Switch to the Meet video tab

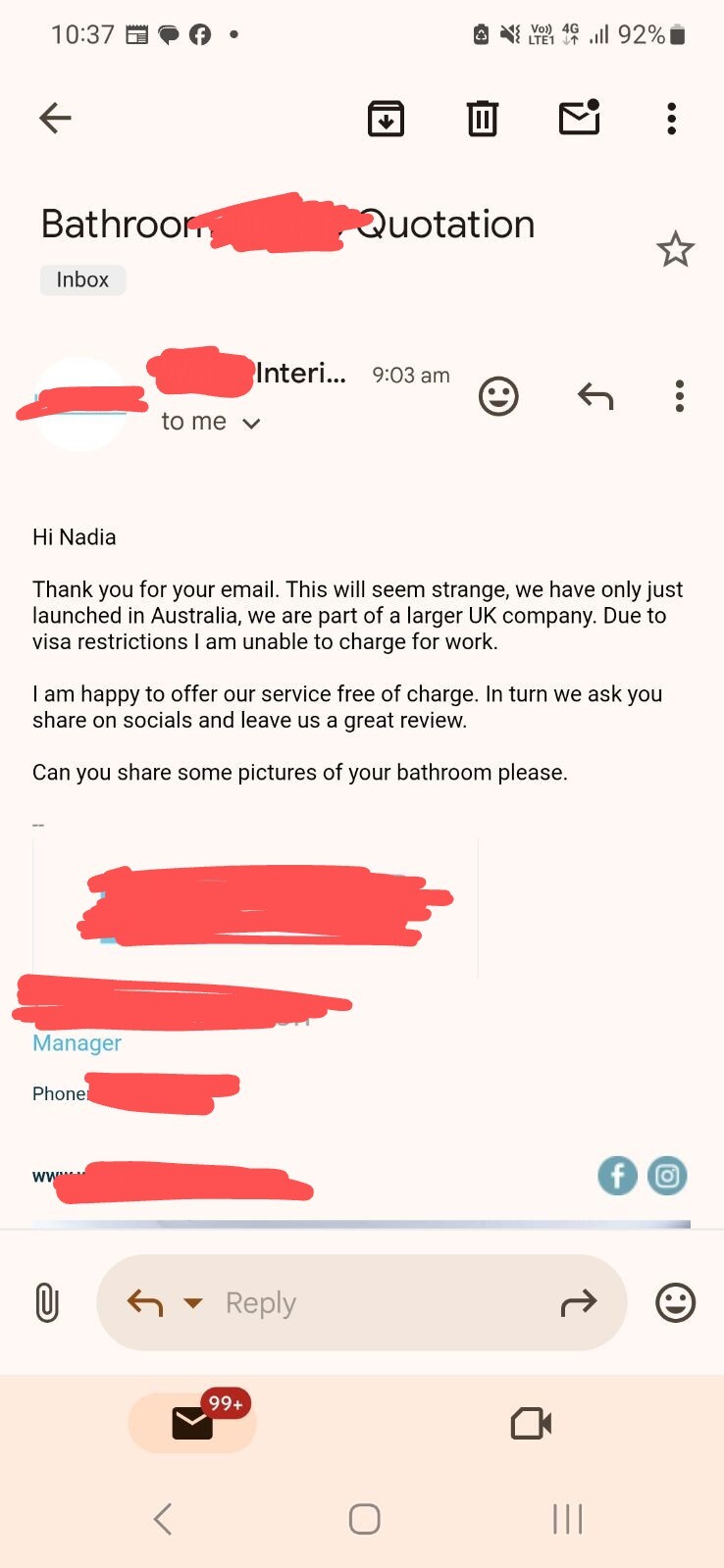click(531, 1424)
